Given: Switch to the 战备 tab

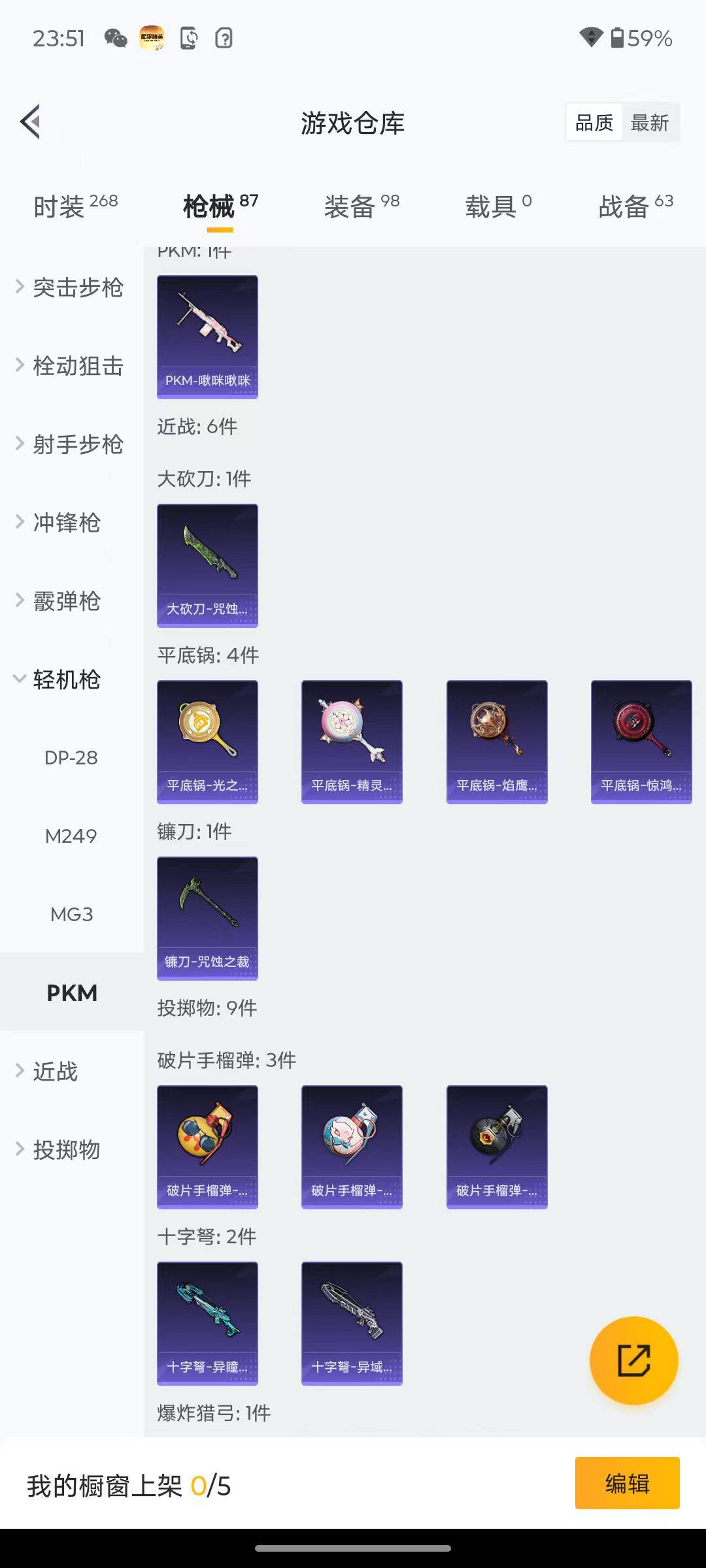Looking at the screenshot, I should click(635, 207).
